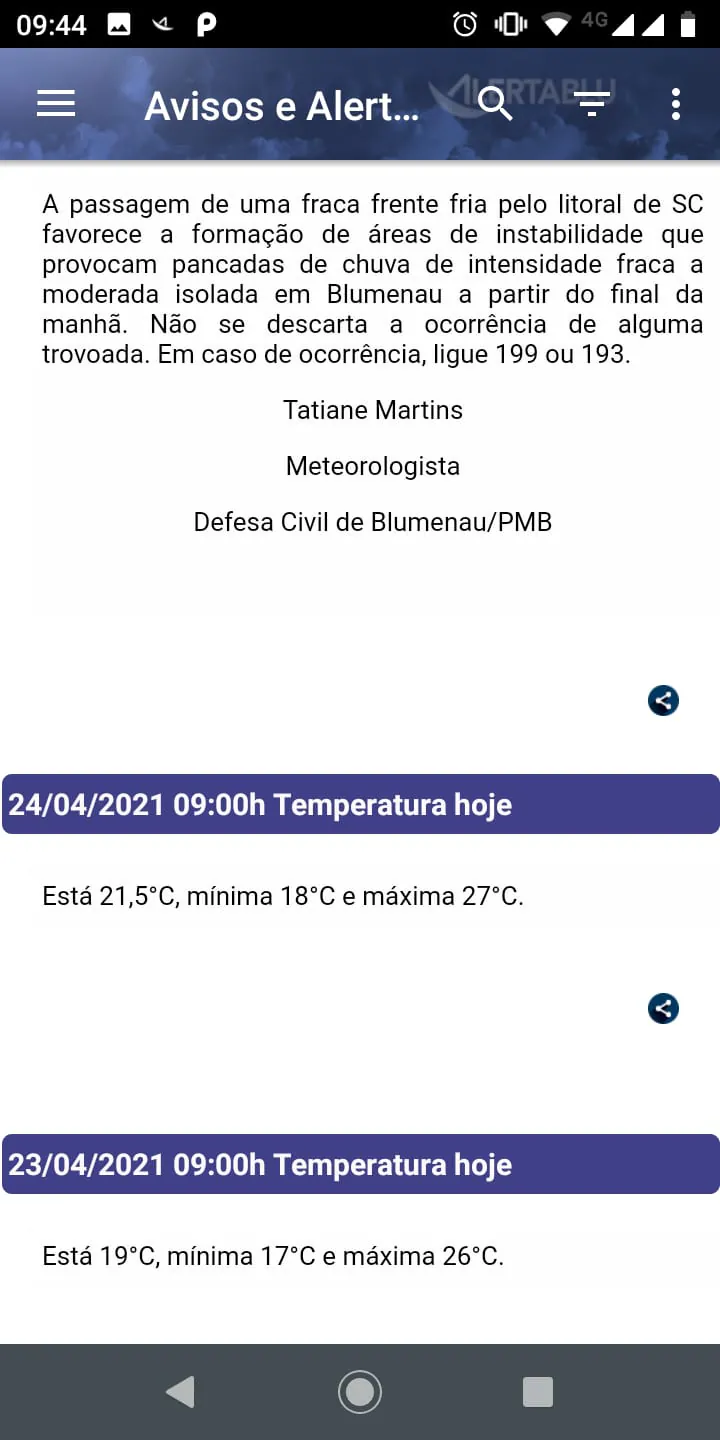Open the three-dot overflow menu

(676, 104)
